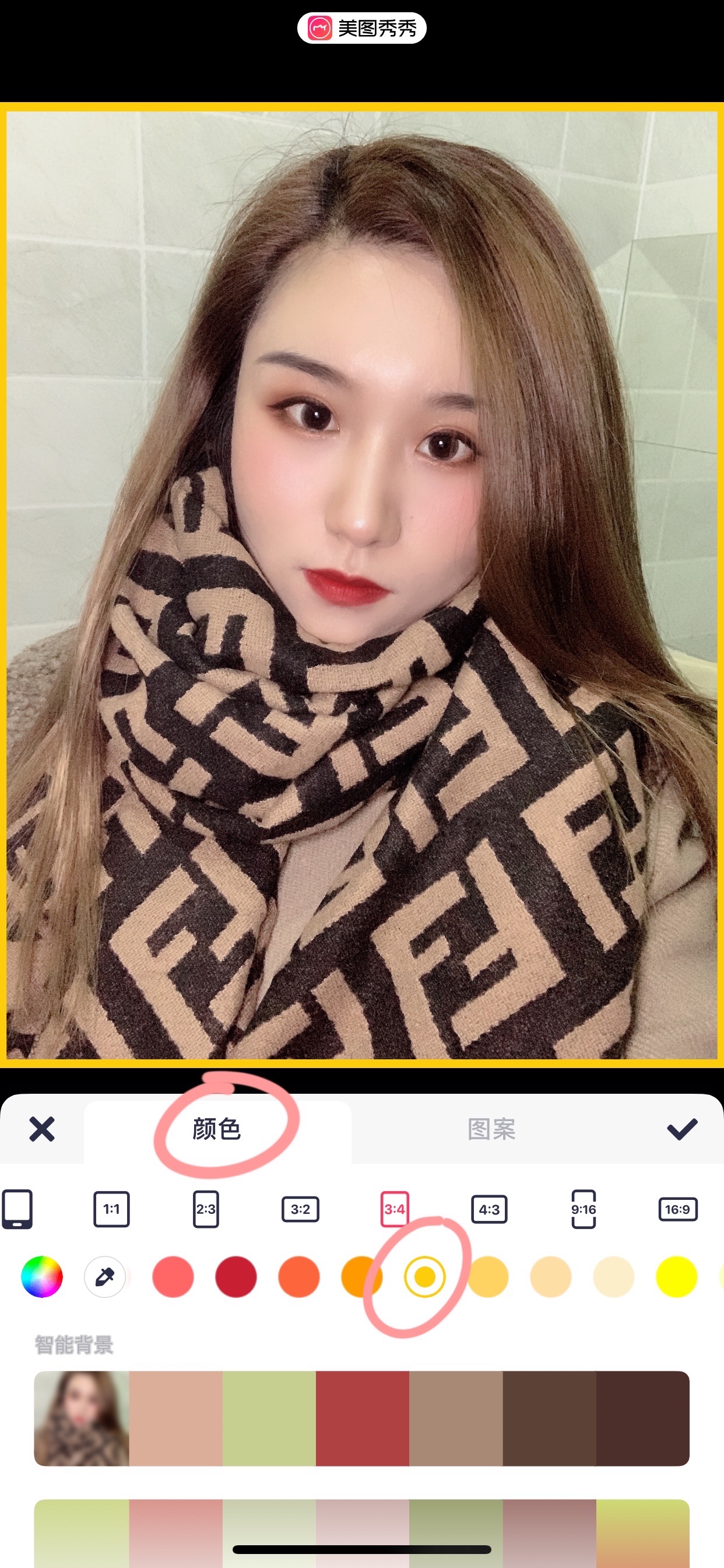724x1568 pixels.
Task: Choose the 1:1 aspect ratio
Action: pos(111,1209)
